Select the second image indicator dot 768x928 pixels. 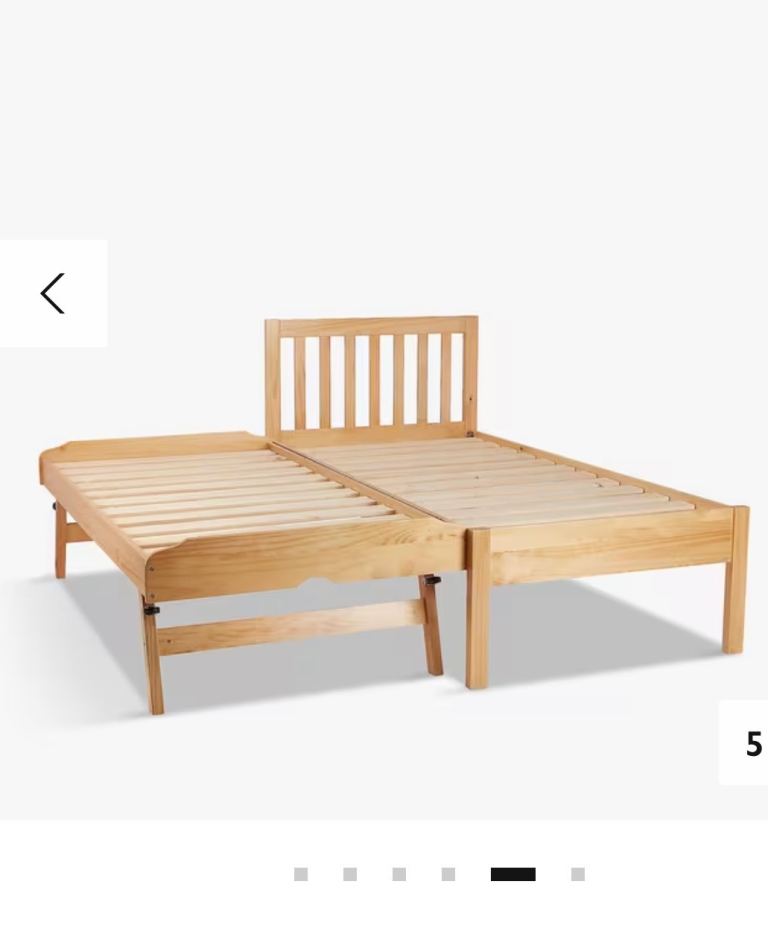[x=350, y=875]
